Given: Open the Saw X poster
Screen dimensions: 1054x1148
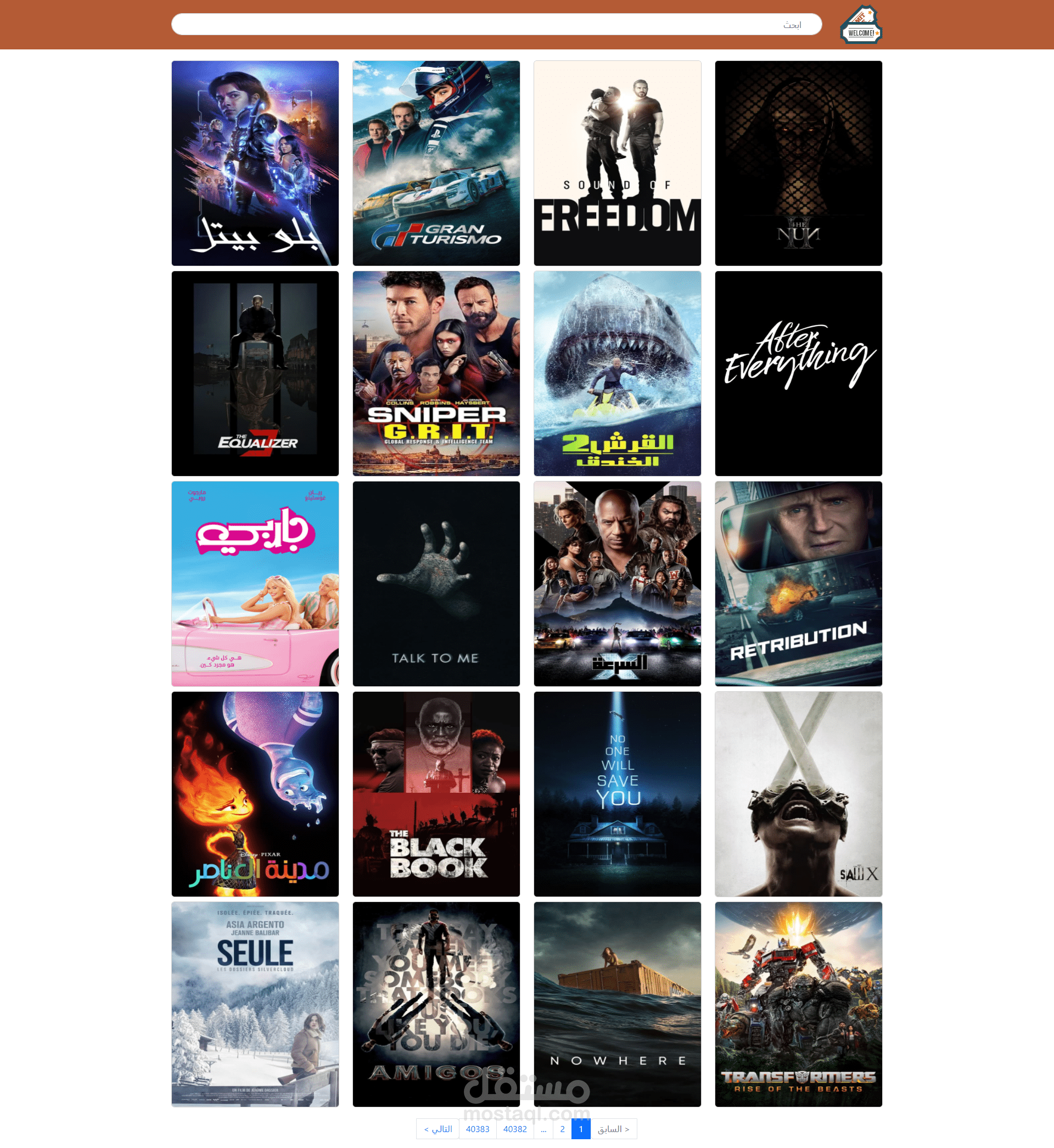Looking at the screenshot, I should (x=798, y=794).
